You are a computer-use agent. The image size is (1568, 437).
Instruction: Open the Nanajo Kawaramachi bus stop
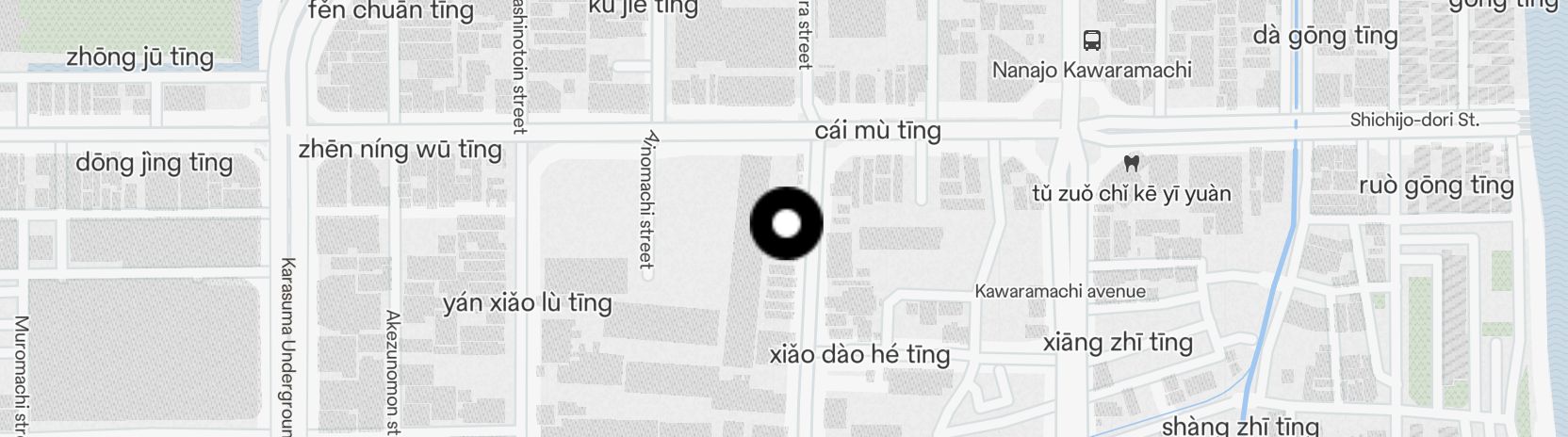[x=1091, y=40]
